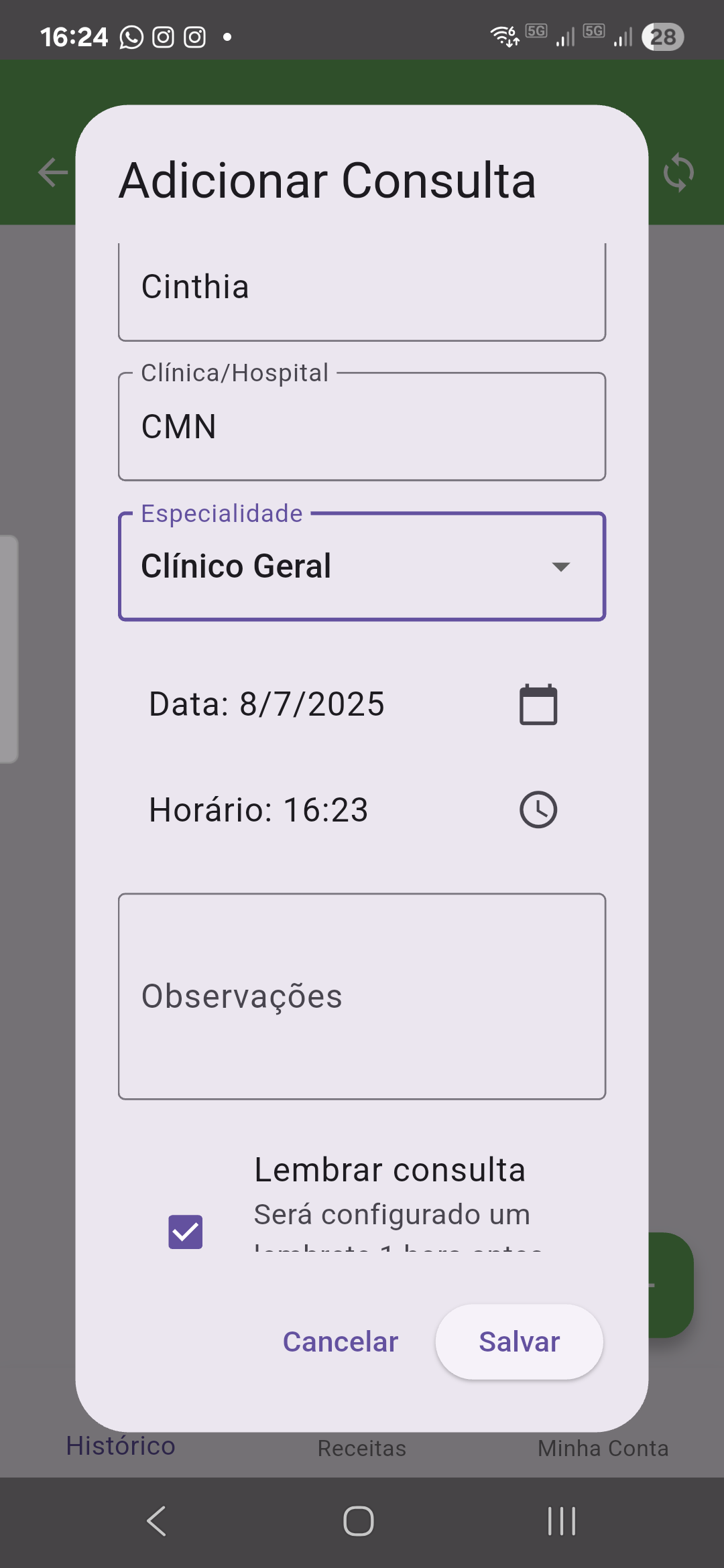Open the date picker calendar icon
724x1568 pixels.
click(538, 704)
